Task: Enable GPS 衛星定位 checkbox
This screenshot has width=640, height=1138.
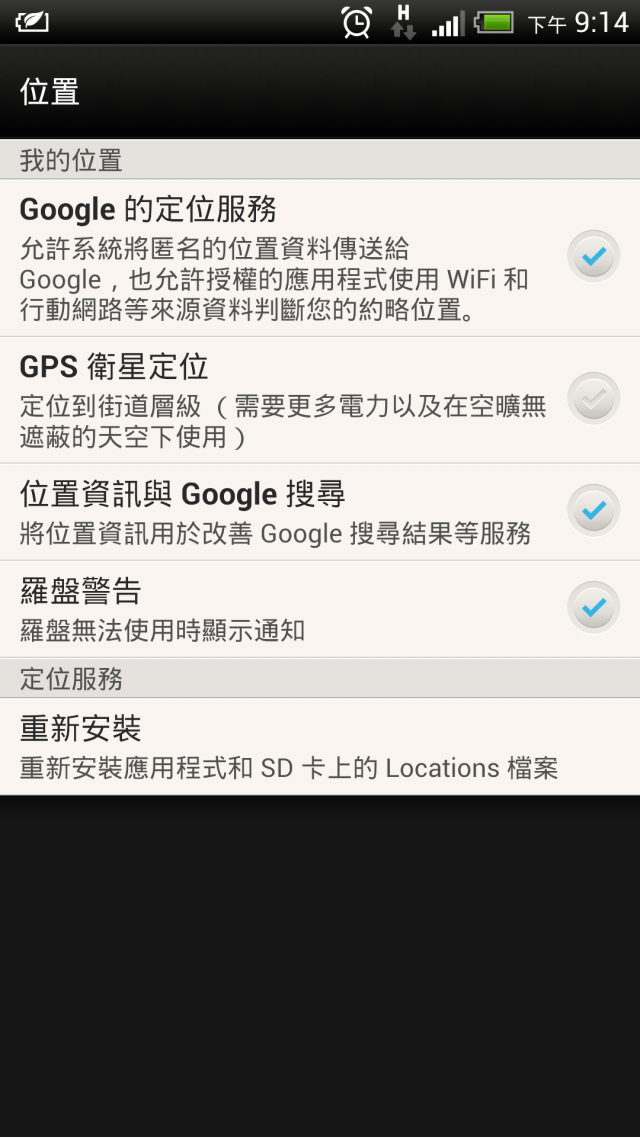Action: pos(594,398)
